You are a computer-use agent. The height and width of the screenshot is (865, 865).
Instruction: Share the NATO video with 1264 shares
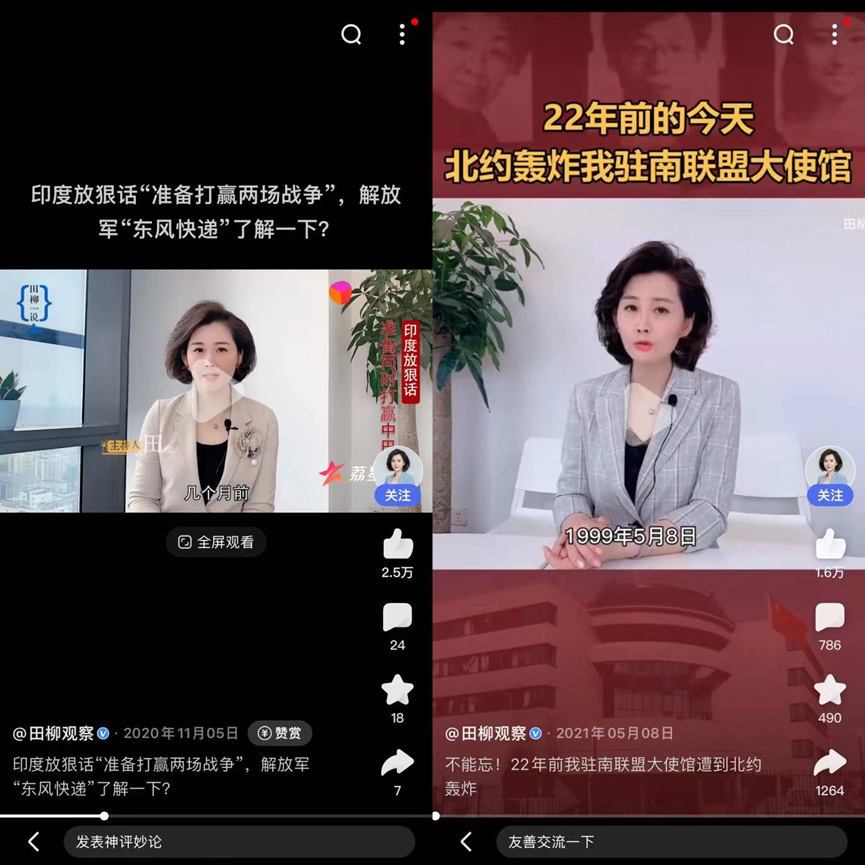(x=830, y=764)
